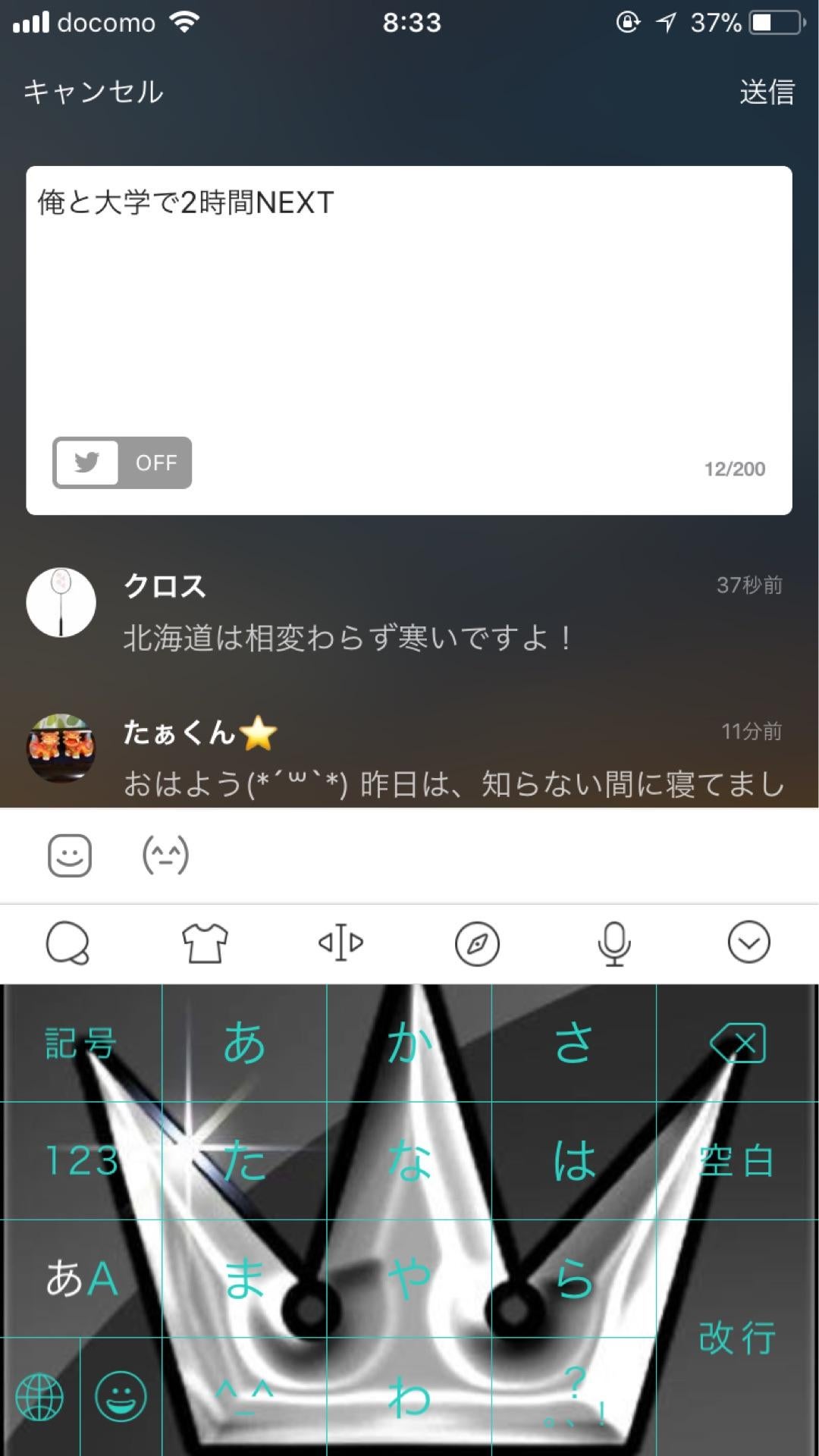Tap 送信 to send the post
Image resolution: width=819 pixels, height=1456 pixels.
(767, 93)
